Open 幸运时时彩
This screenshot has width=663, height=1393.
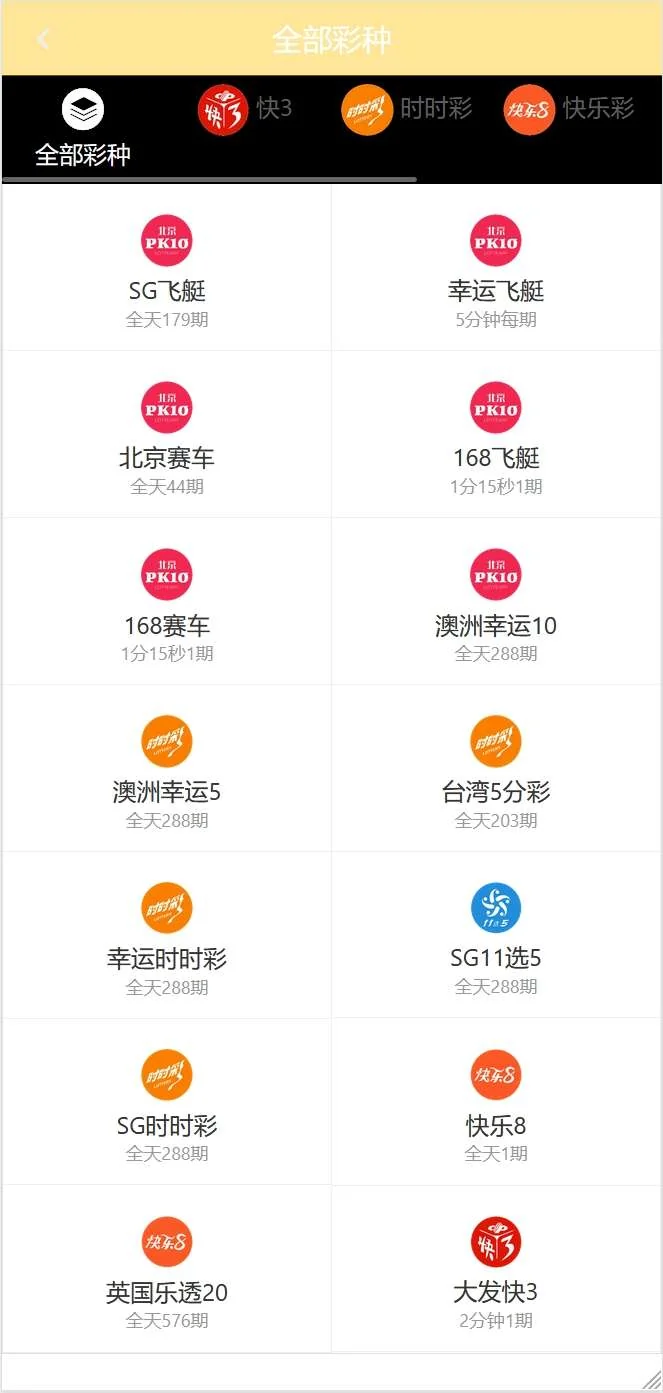coord(167,935)
